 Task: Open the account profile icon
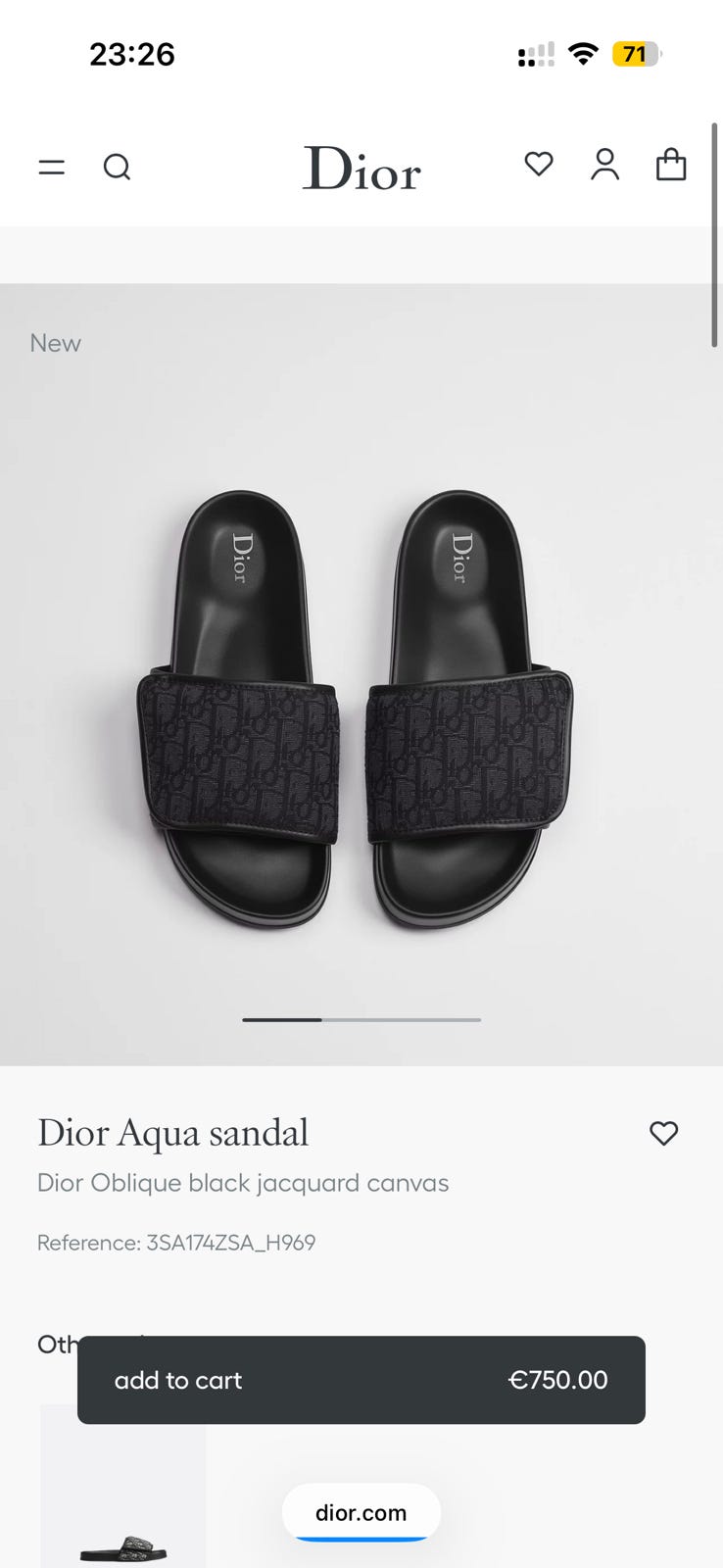604,165
